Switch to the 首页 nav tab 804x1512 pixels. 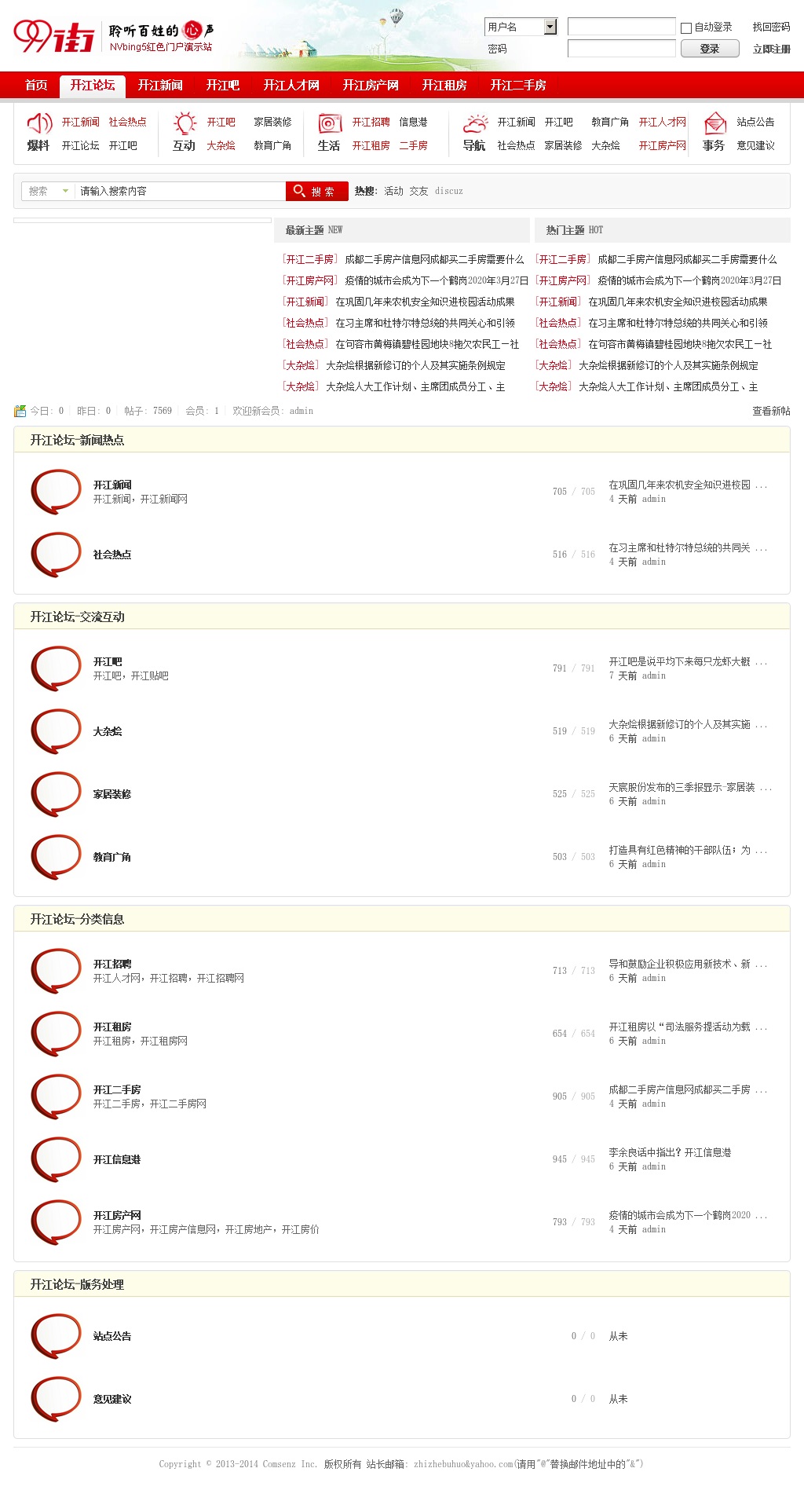(36, 85)
